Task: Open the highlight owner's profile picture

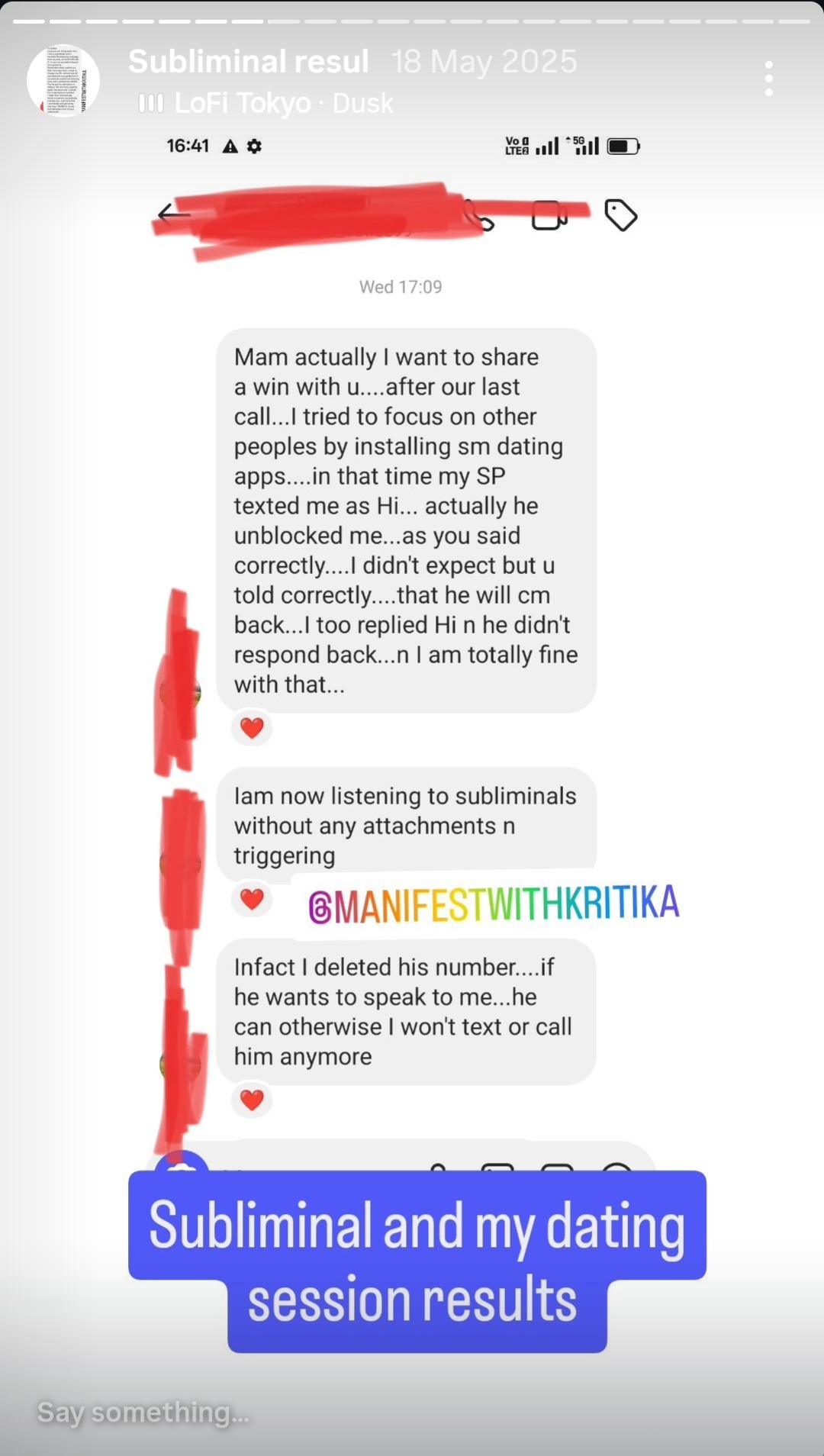Action: (x=63, y=80)
